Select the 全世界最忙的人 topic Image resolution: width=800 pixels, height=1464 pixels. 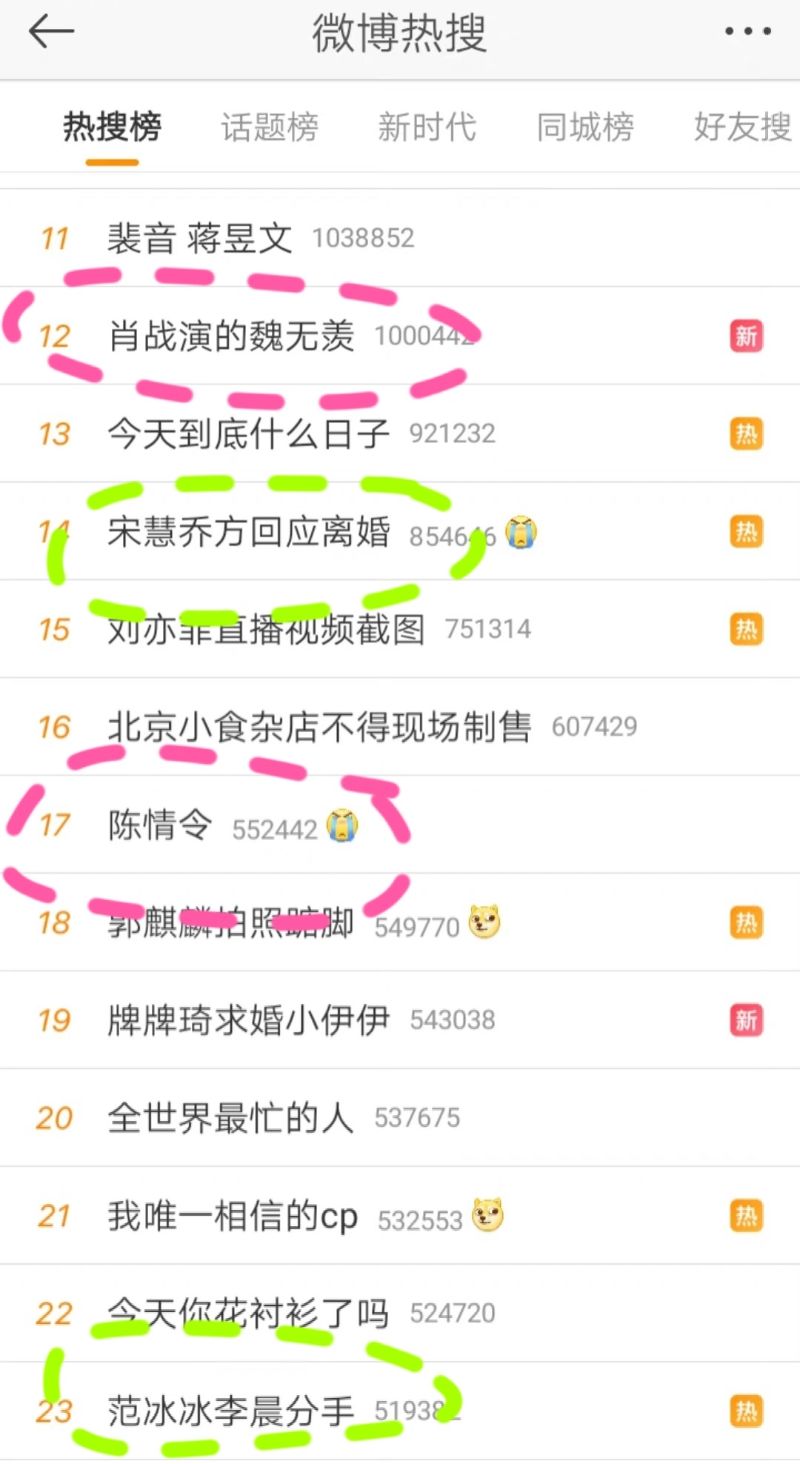pyautogui.click(x=231, y=1117)
